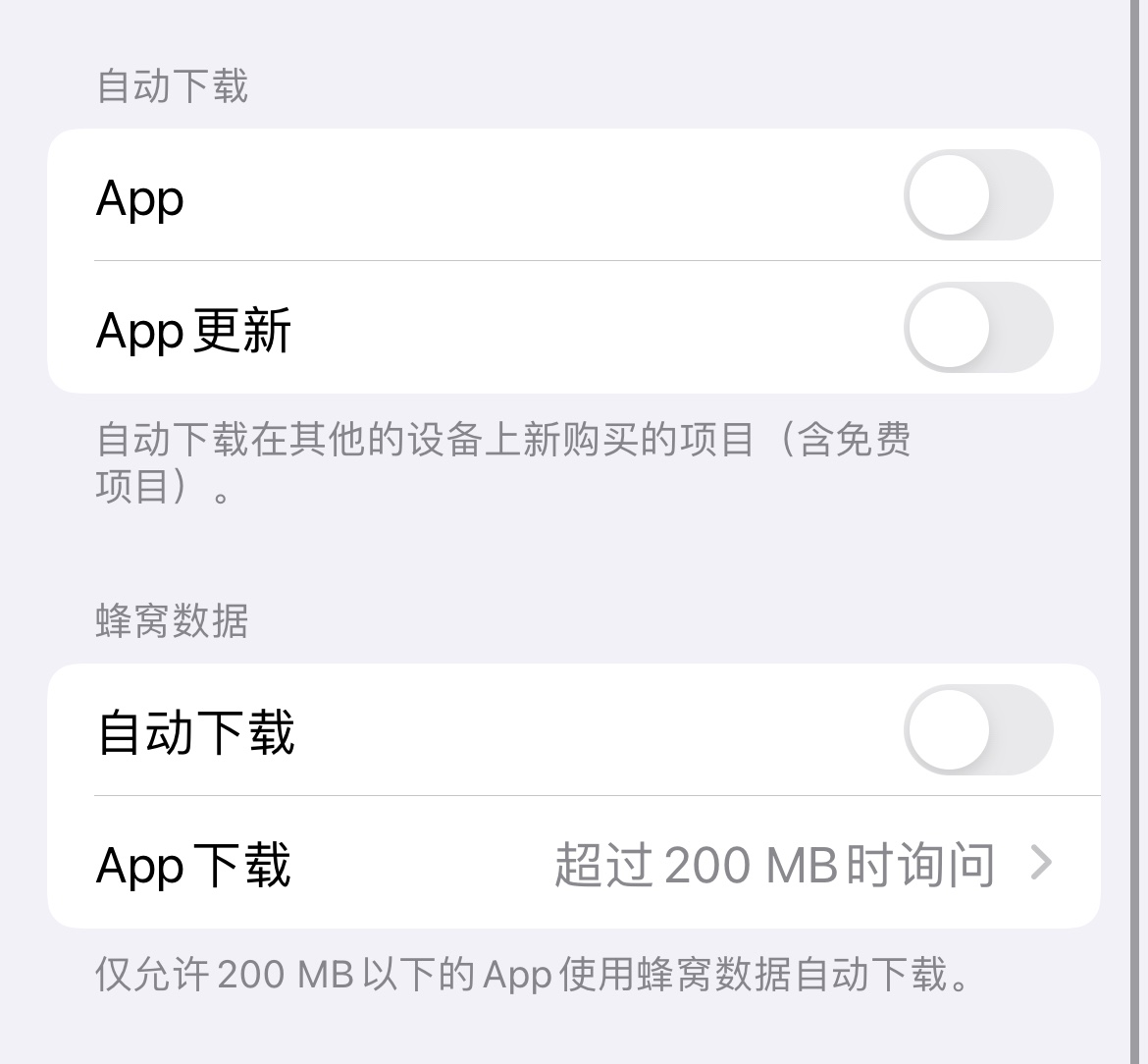Open App下载 cellular download settings

[x=573, y=864]
